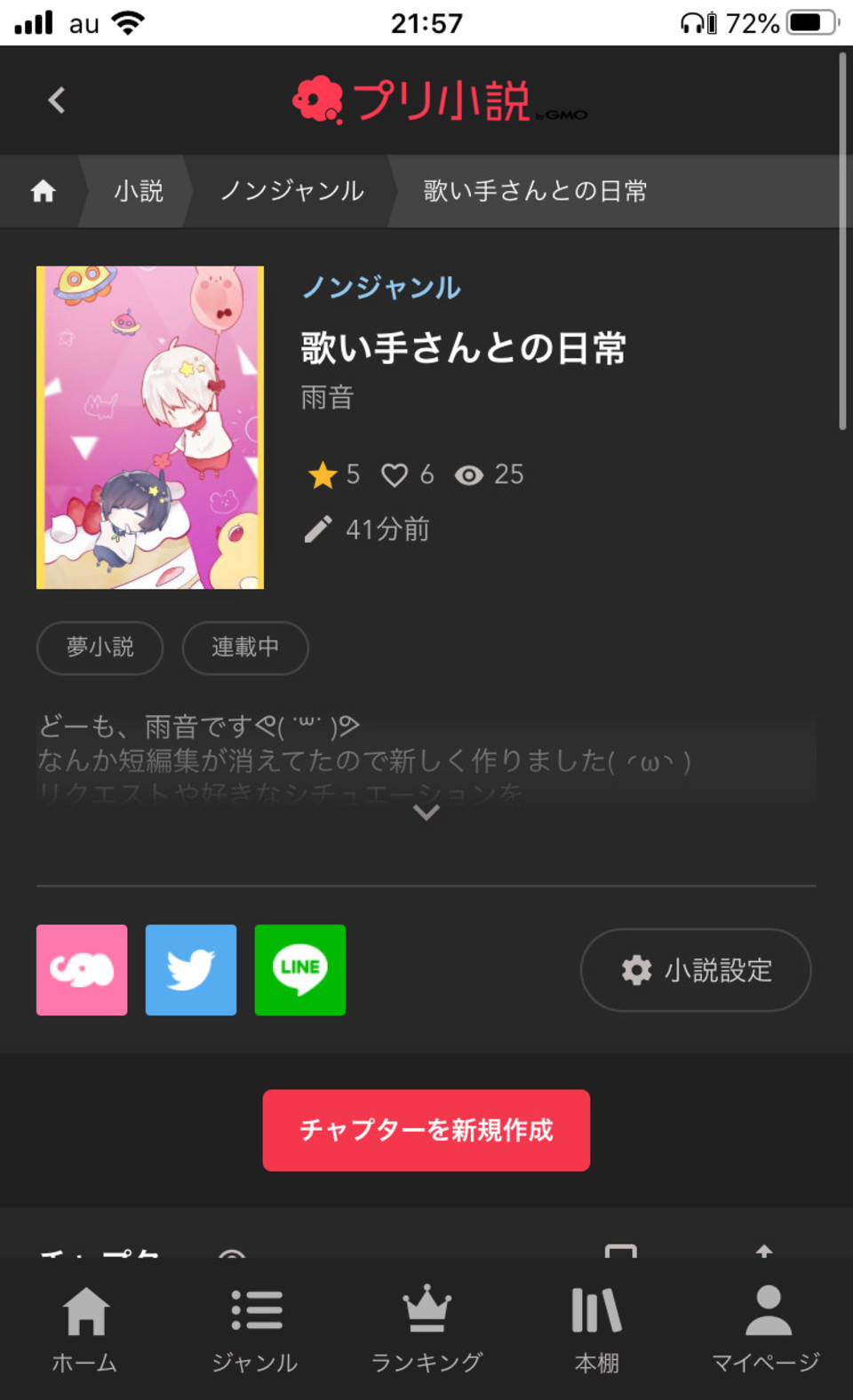Open the 小説 breadcrumb link
This screenshot has height=1400, width=853.
tap(139, 191)
